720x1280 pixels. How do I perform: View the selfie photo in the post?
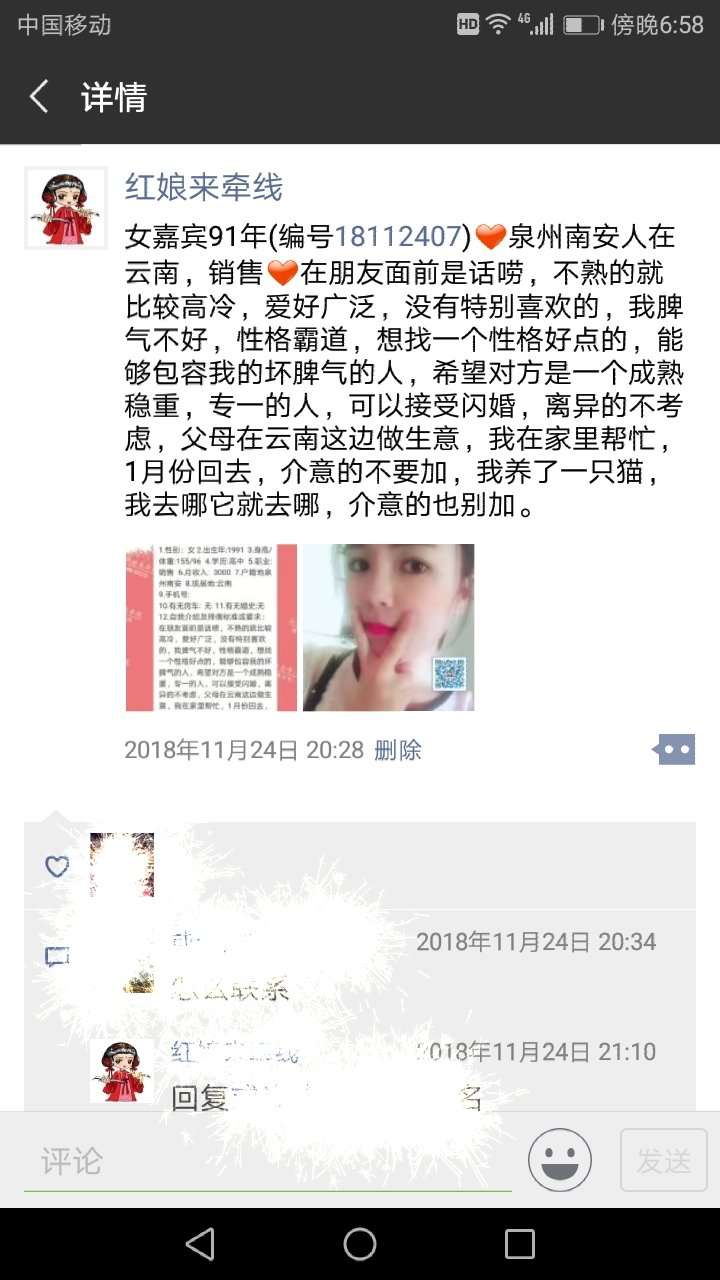tap(389, 627)
